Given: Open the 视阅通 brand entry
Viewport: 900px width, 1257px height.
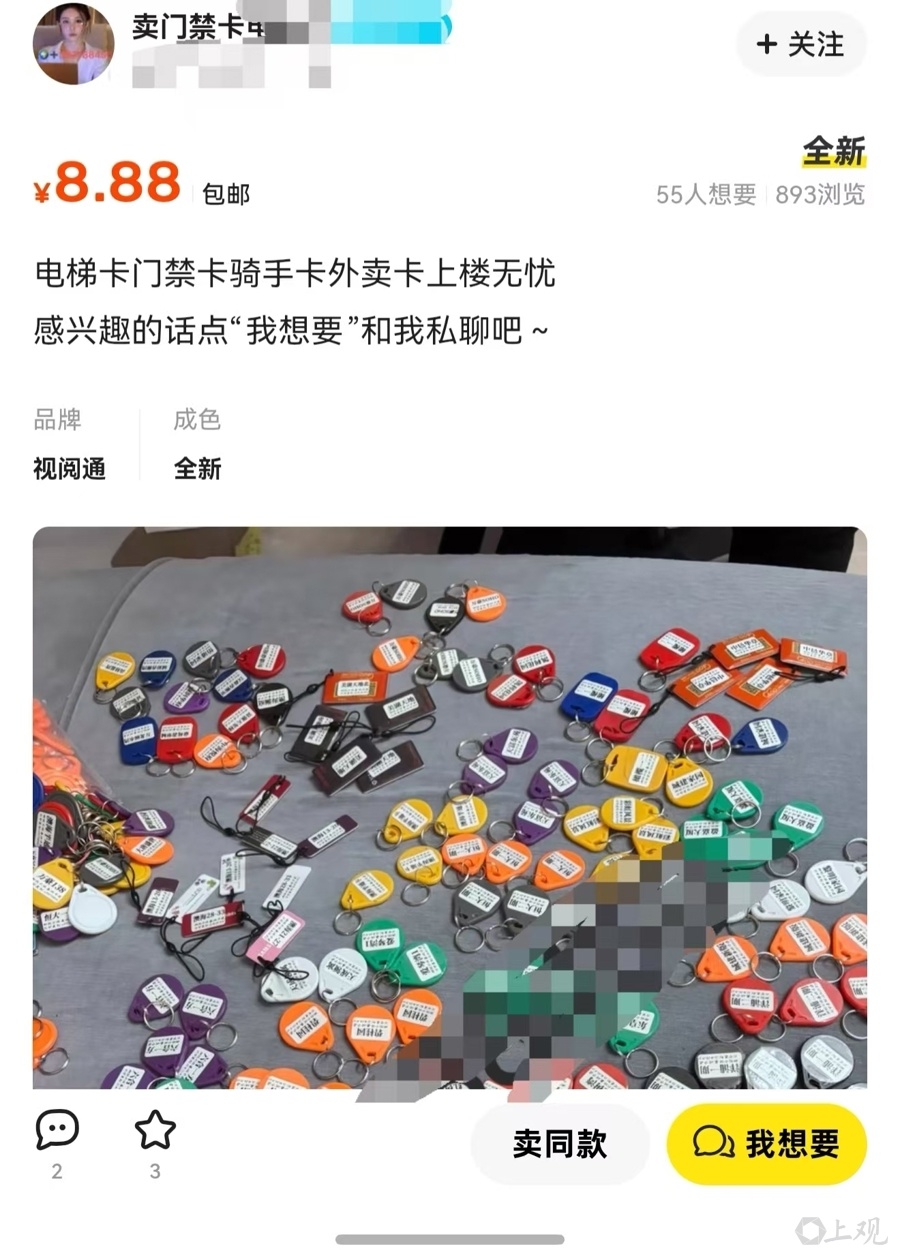Looking at the screenshot, I should coord(70,469).
